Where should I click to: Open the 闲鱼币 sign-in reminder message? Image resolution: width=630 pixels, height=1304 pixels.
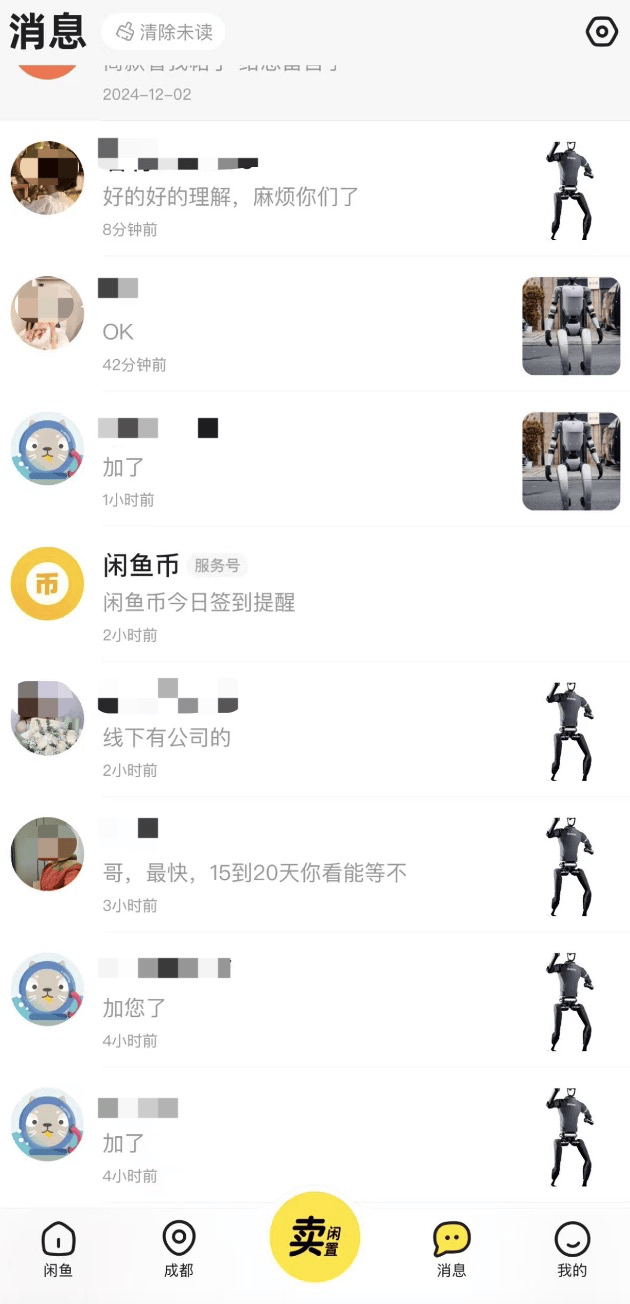click(300, 601)
